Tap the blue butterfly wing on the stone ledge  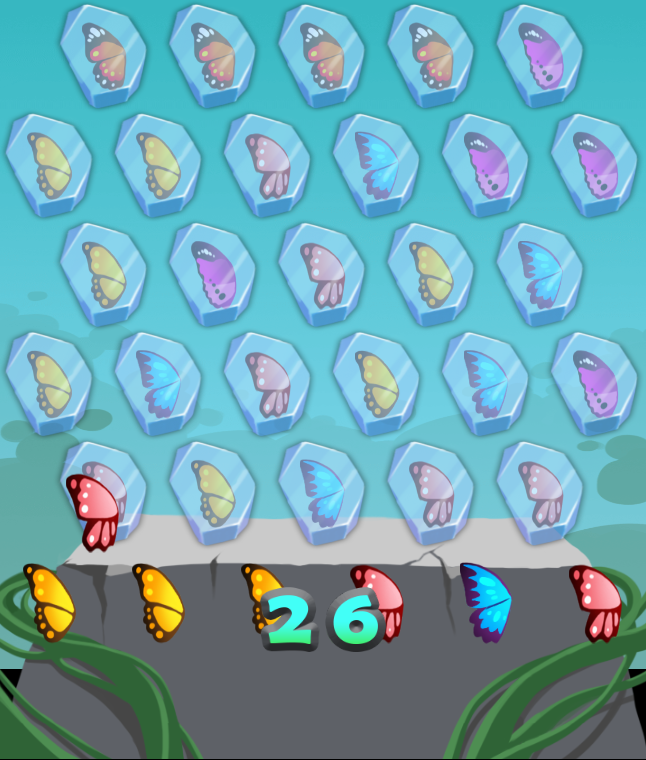486,601
